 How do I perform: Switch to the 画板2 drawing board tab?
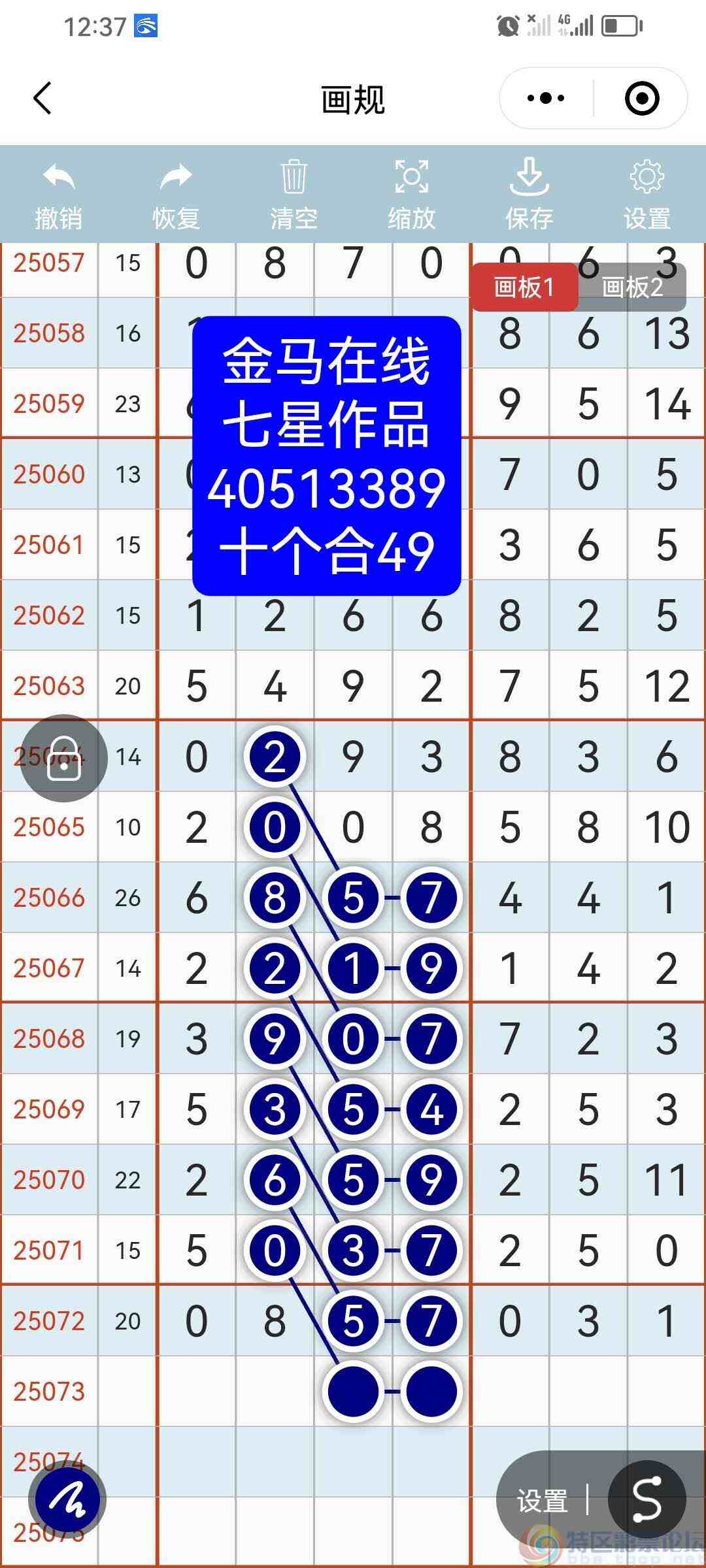(630, 287)
